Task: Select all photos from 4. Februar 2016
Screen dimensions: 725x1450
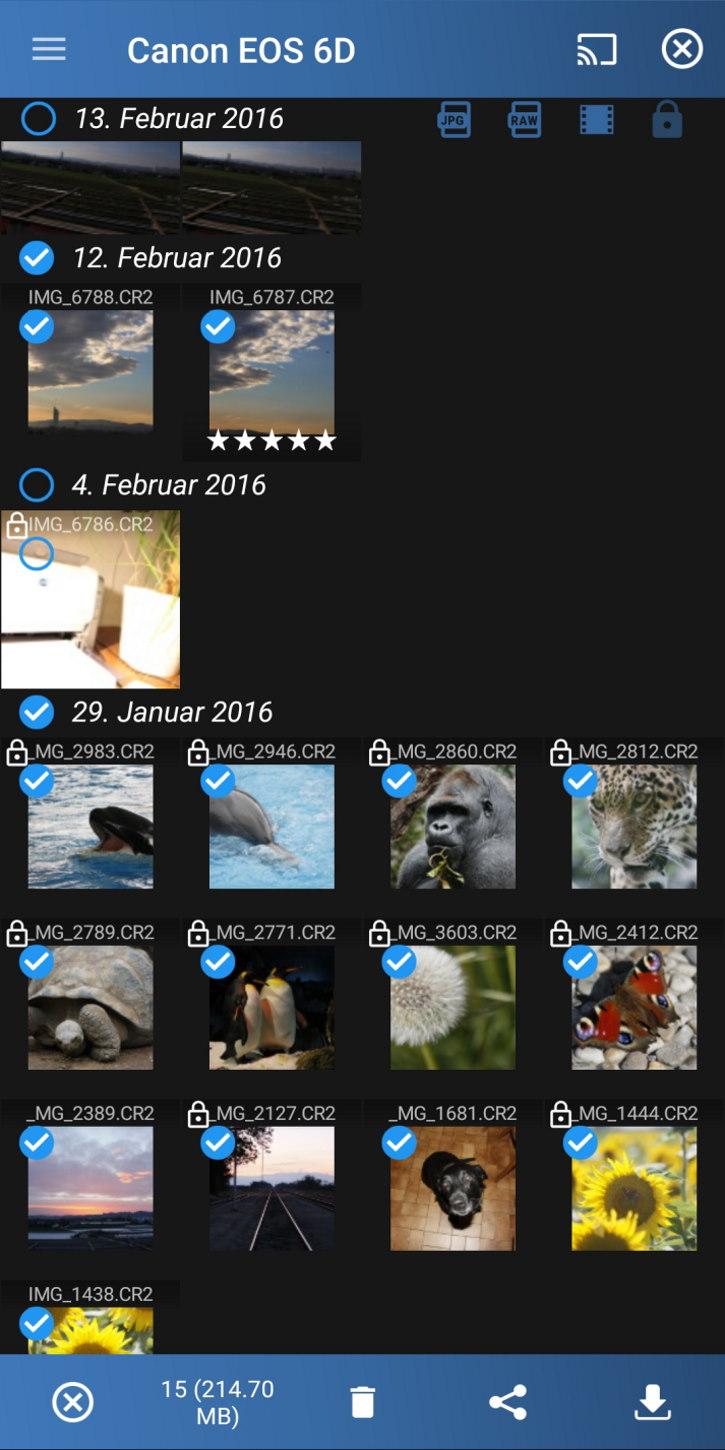Action: pos(37,485)
